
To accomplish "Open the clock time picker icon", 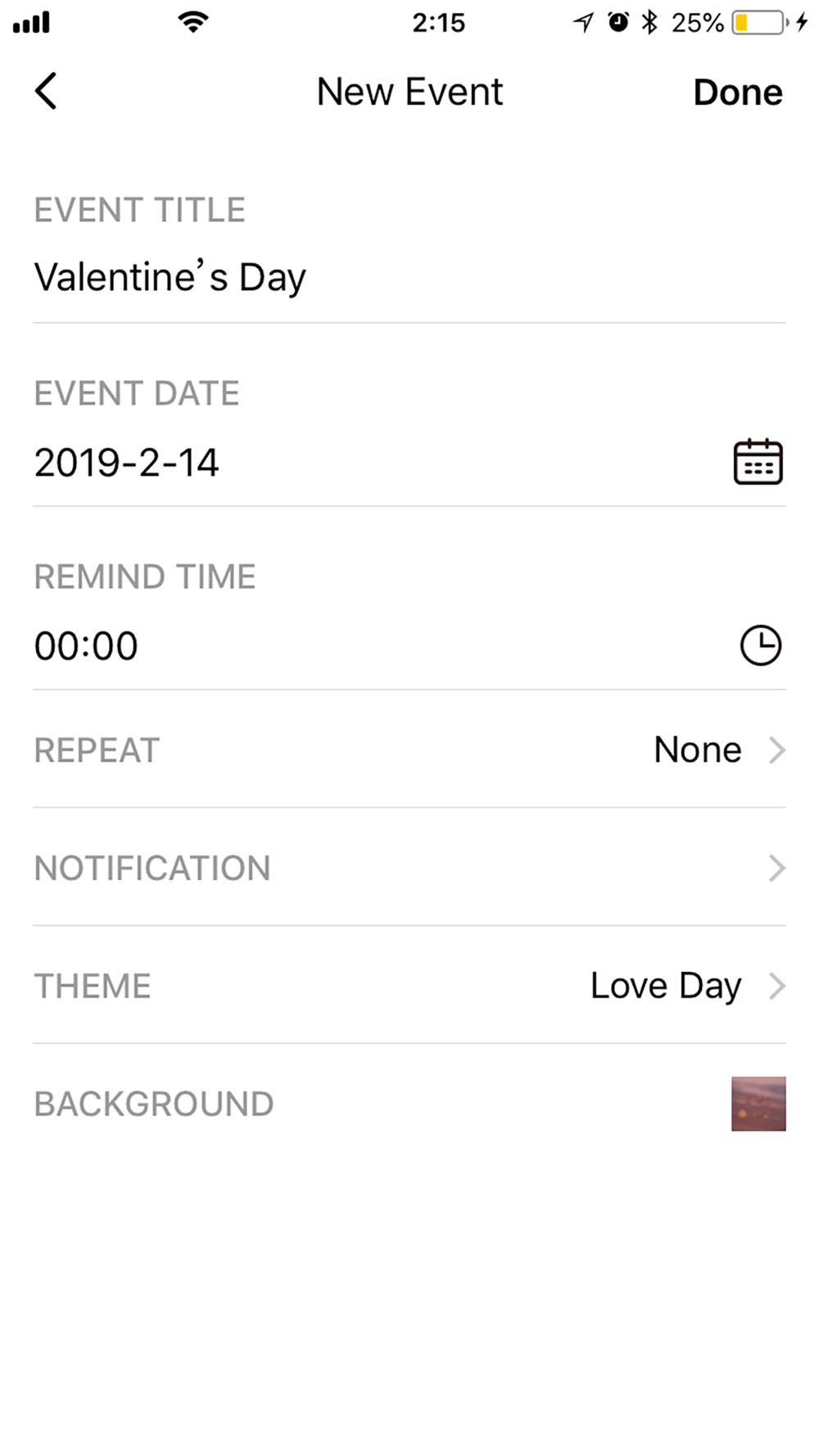I will 760,645.
